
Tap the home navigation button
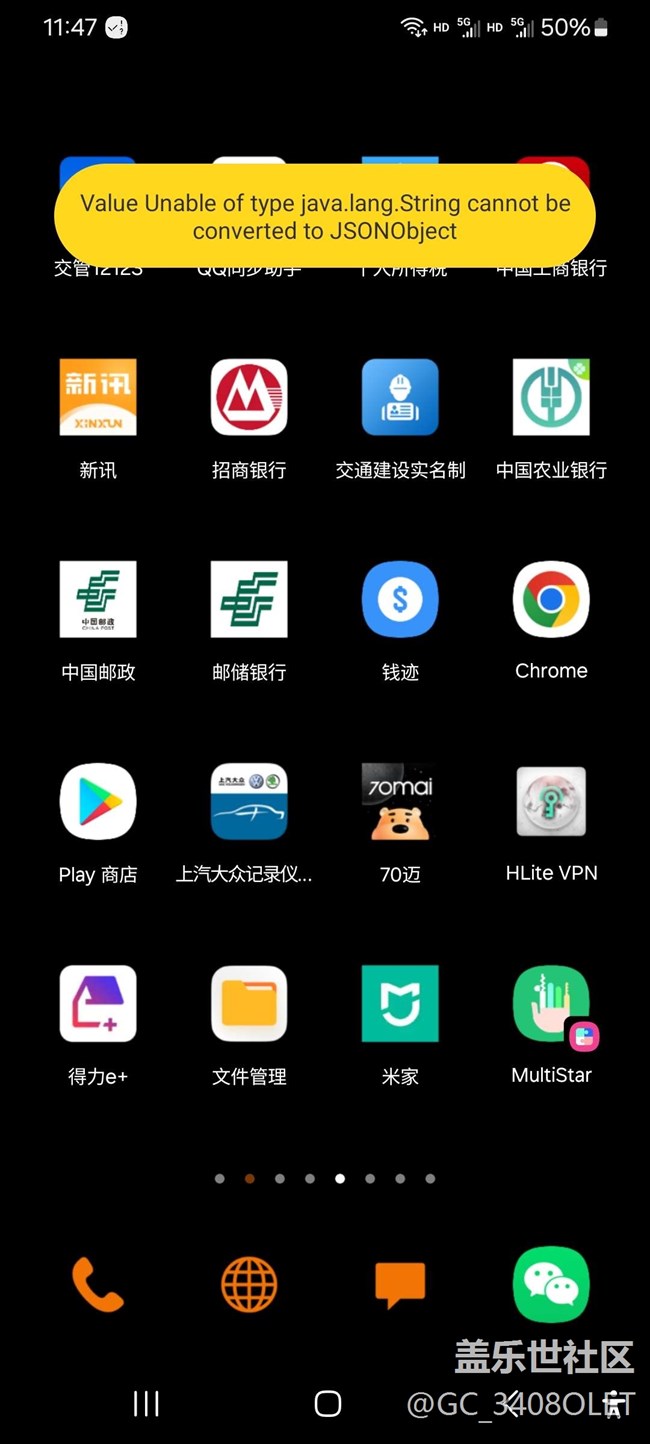tap(327, 1404)
